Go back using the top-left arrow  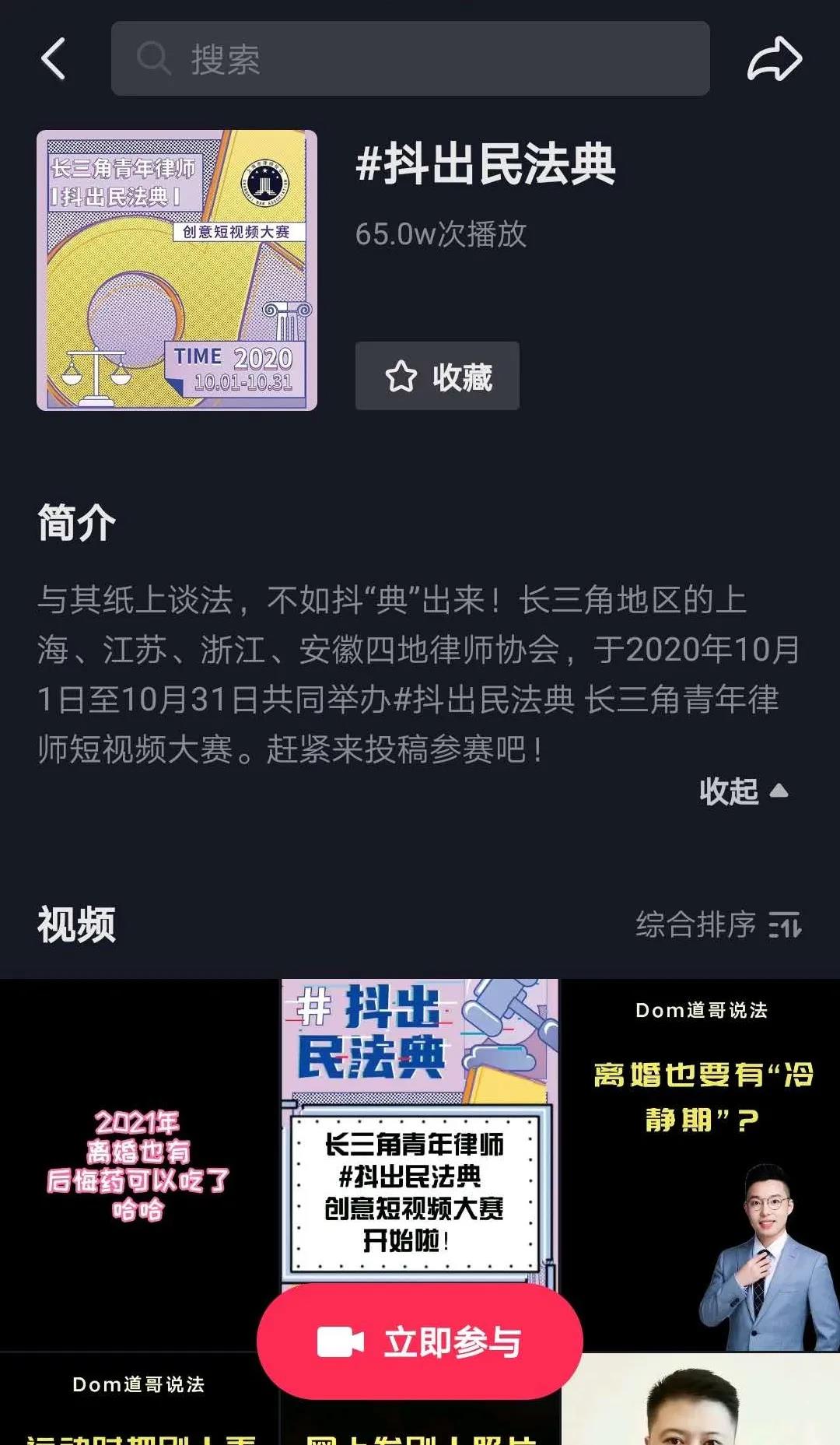point(53,58)
